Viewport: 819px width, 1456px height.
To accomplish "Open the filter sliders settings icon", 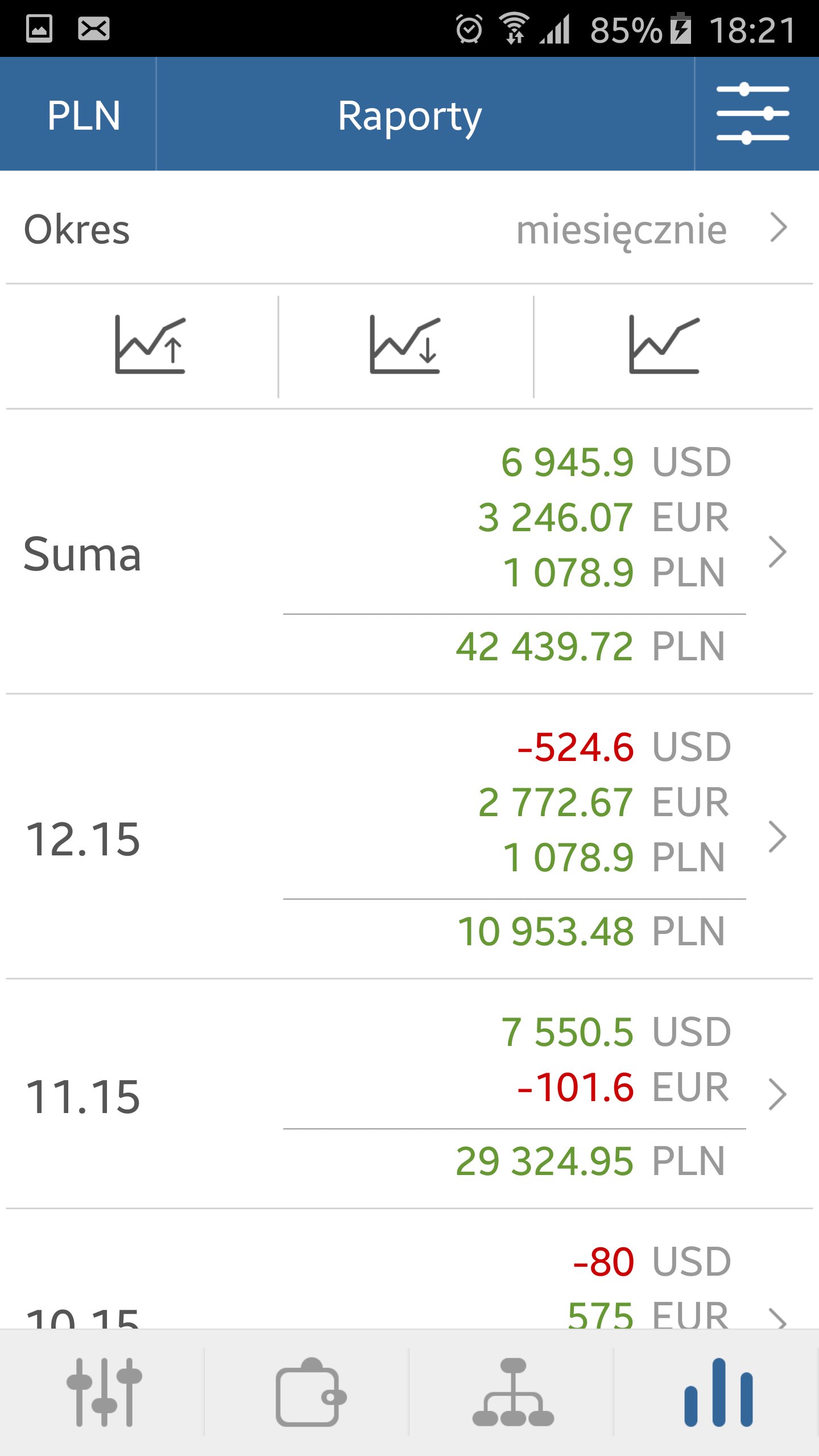I will click(x=753, y=114).
